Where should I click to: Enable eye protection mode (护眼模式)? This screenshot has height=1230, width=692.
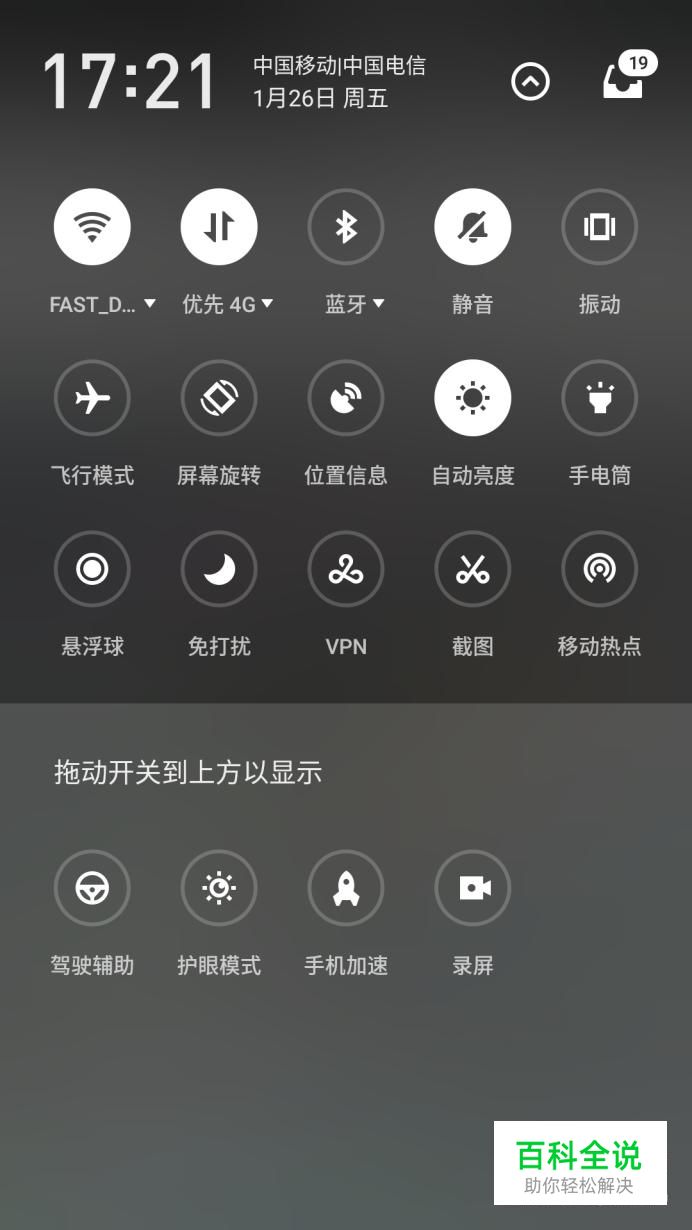point(219,888)
